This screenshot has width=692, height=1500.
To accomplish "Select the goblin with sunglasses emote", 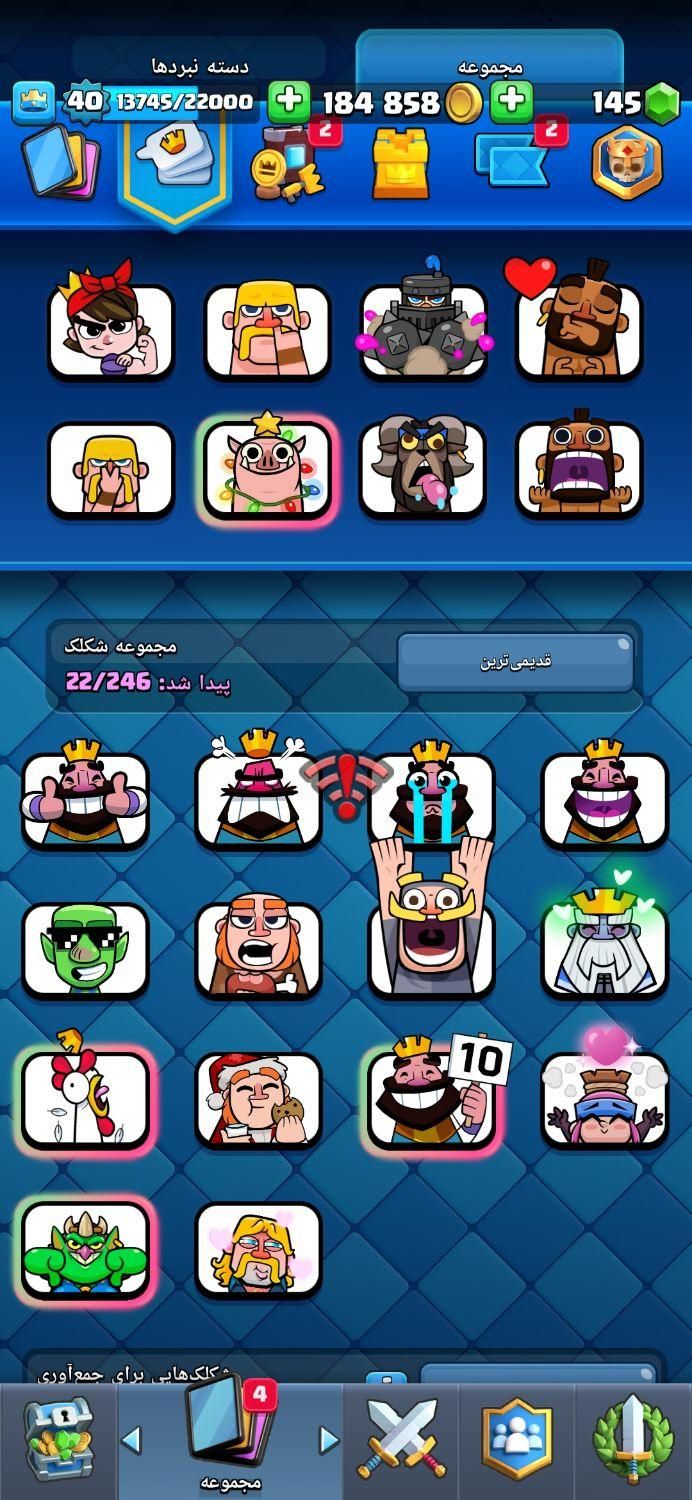I will (85, 950).
